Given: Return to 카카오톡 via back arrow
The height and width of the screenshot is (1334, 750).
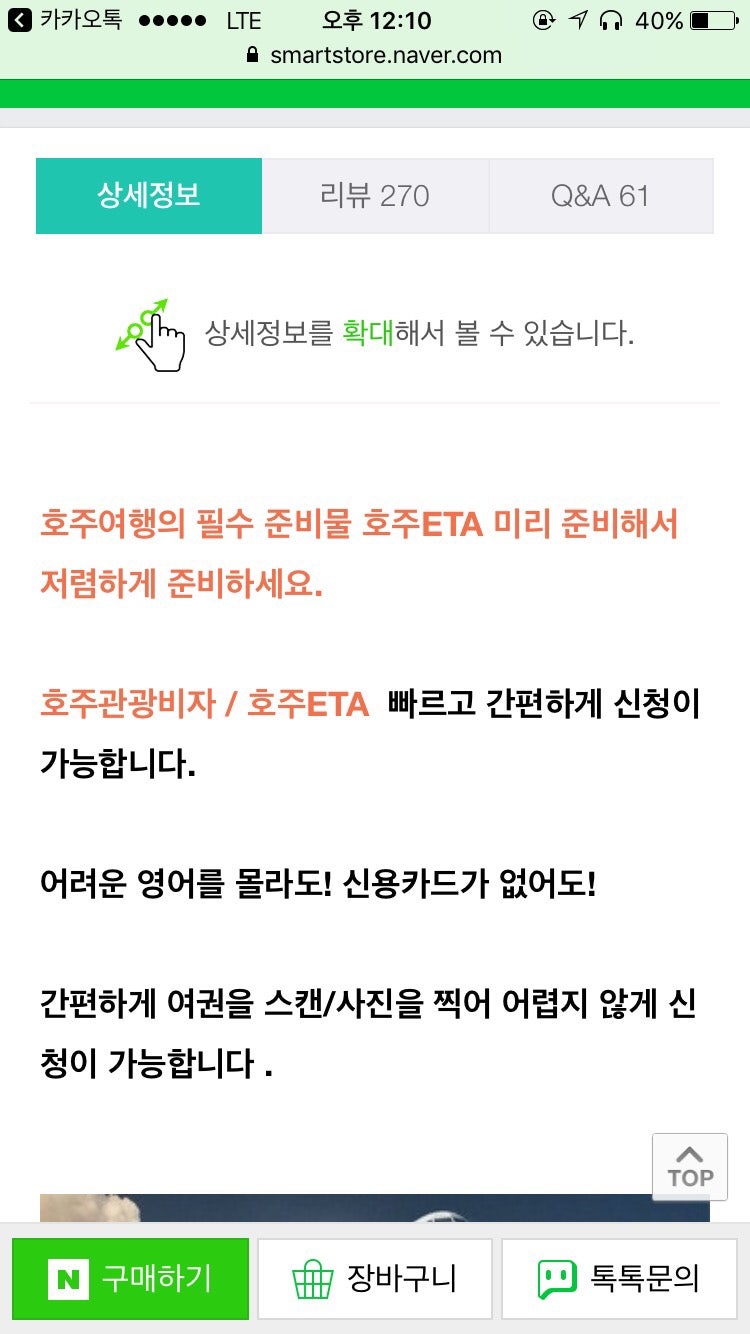Looking at the screenshot, I should (64, 20).
